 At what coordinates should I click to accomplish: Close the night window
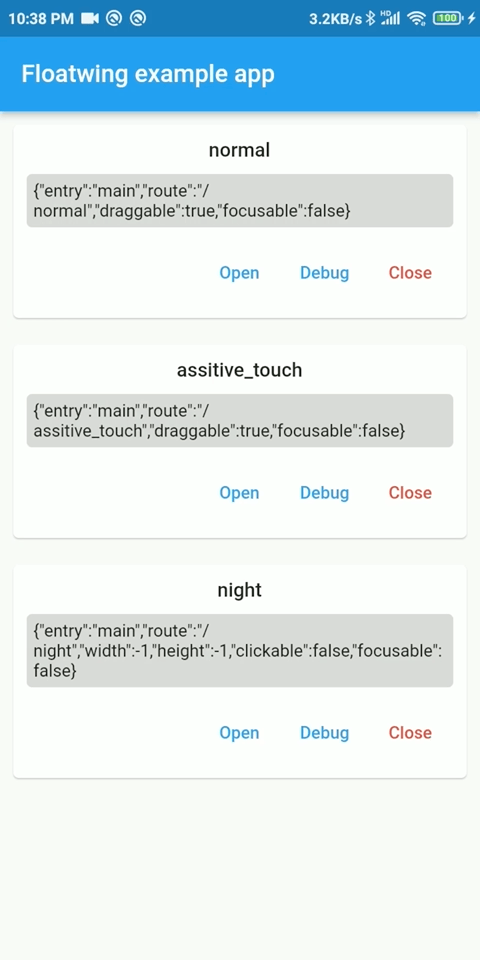pyautogui.click(x=410, y=733)
